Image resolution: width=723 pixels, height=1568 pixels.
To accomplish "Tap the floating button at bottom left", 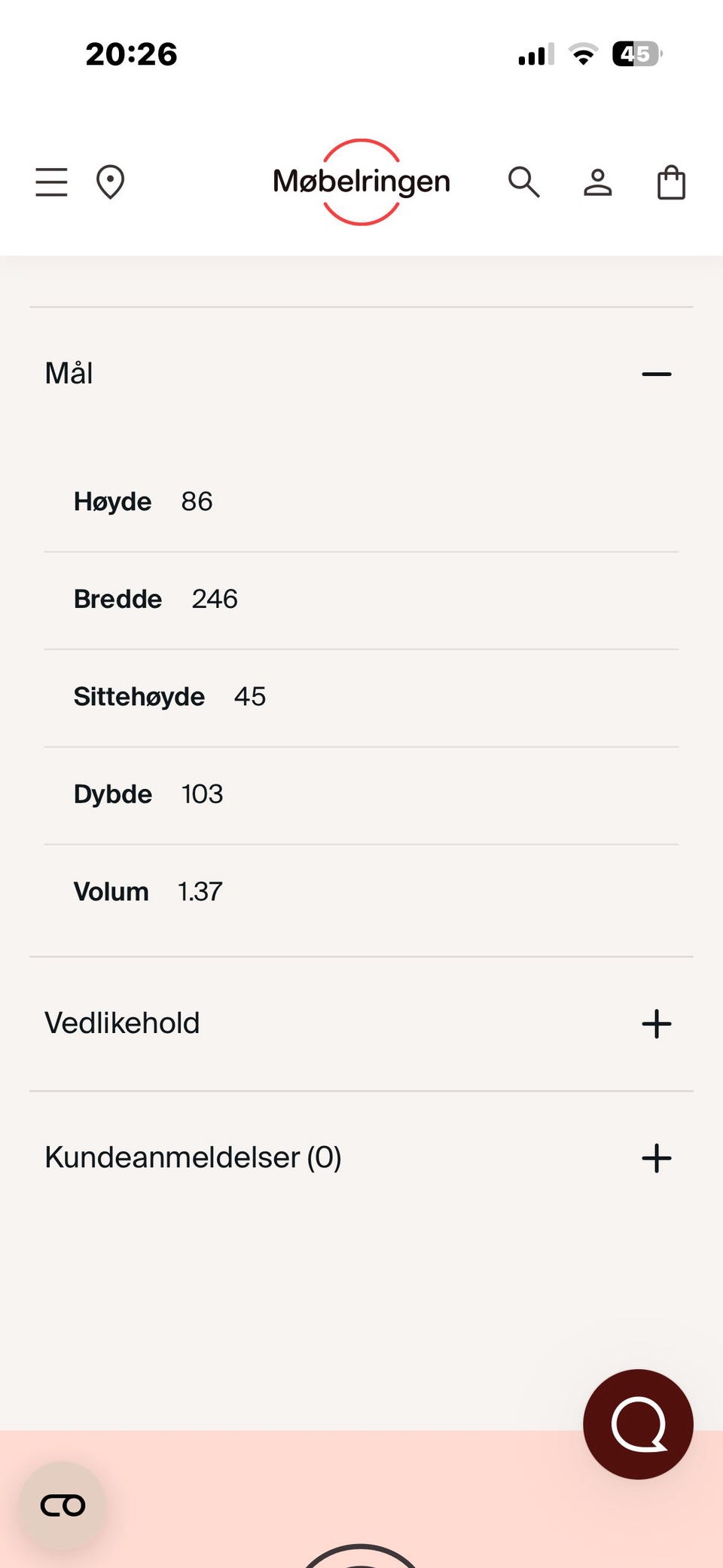I will (x=63, y=1505).
